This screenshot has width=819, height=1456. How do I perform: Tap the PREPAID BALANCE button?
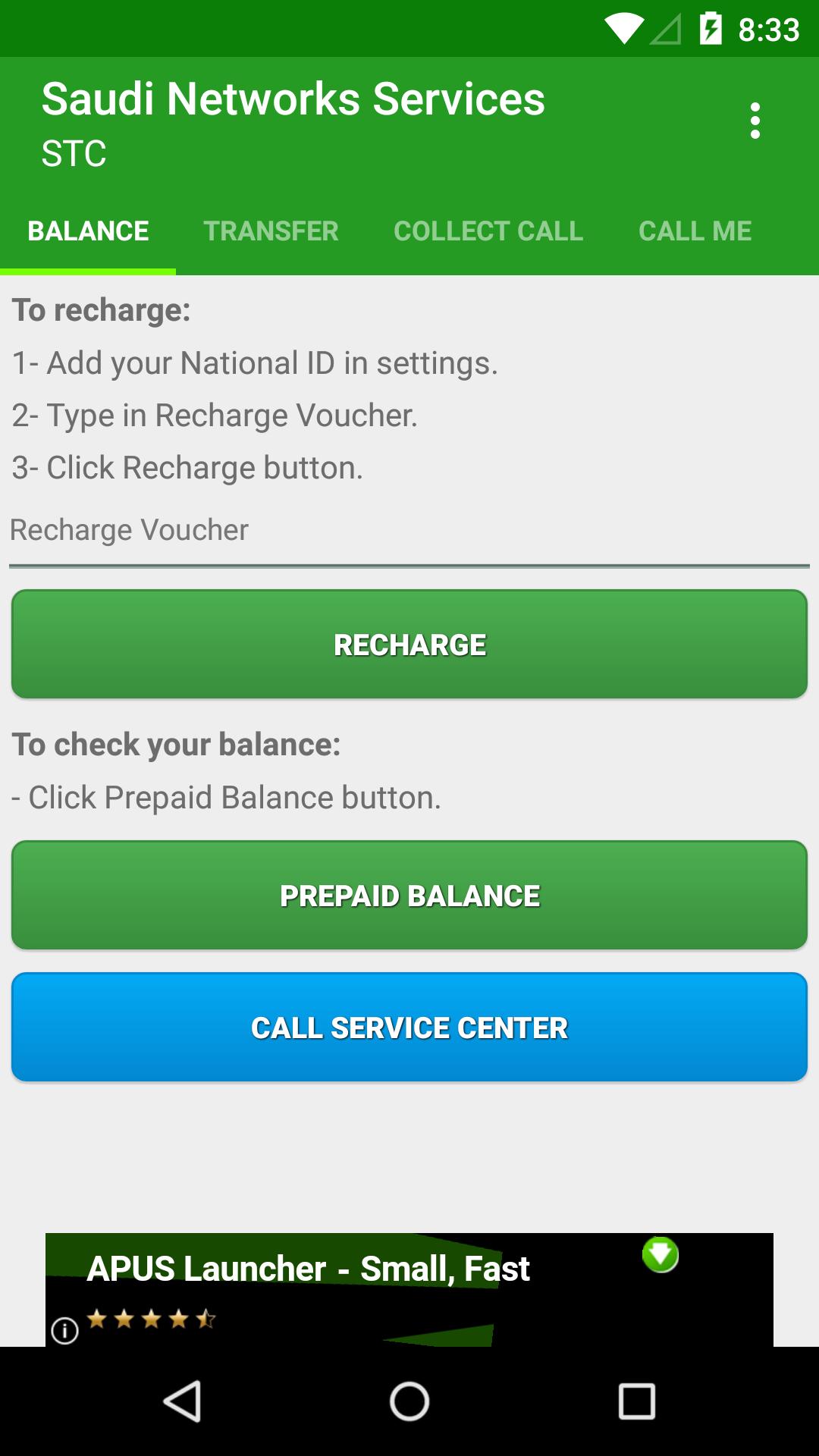pos(409,894)
